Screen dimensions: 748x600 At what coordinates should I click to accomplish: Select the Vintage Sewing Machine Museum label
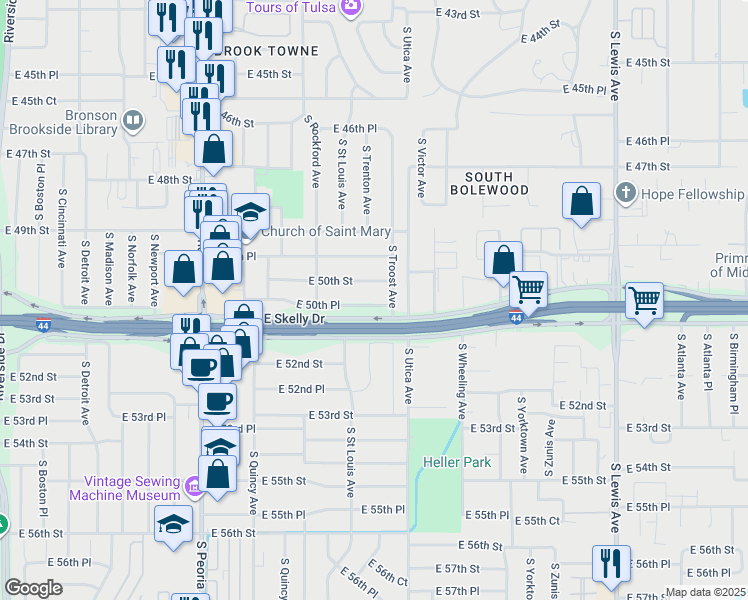coord(124,487)
